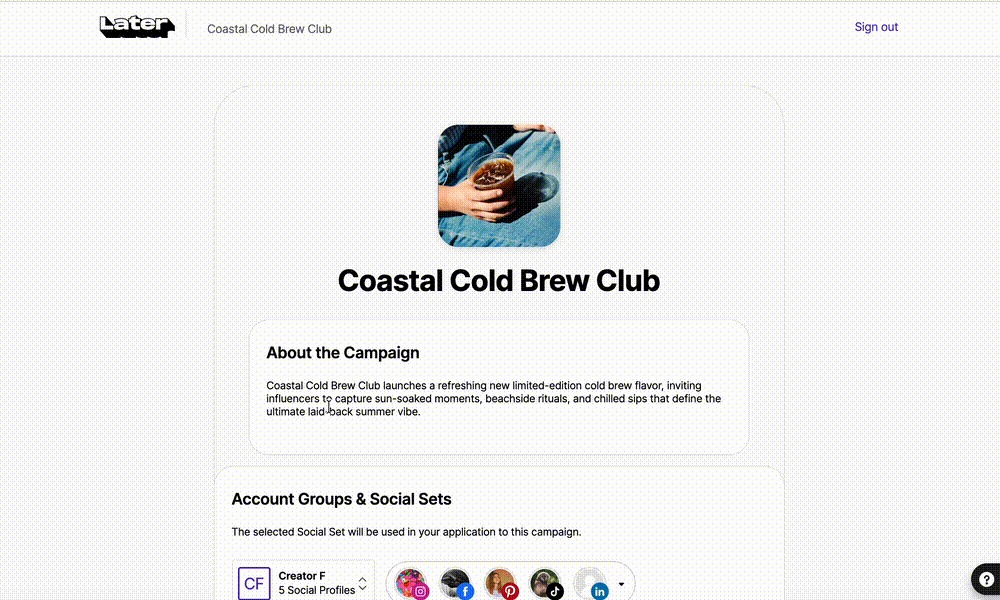The width and height of the screenshot is (1000, 600).
Task: Select the Instagram social profile
Action: (412, 583)
